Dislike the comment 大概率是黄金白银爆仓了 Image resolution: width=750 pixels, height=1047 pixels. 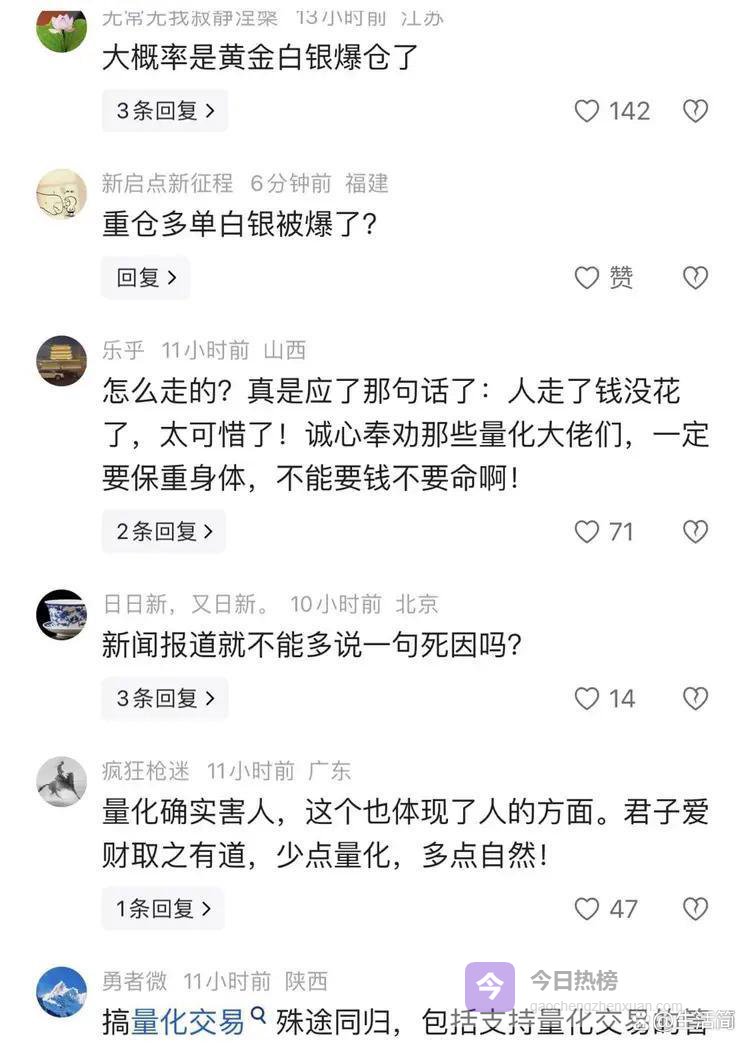pos(695,111)
